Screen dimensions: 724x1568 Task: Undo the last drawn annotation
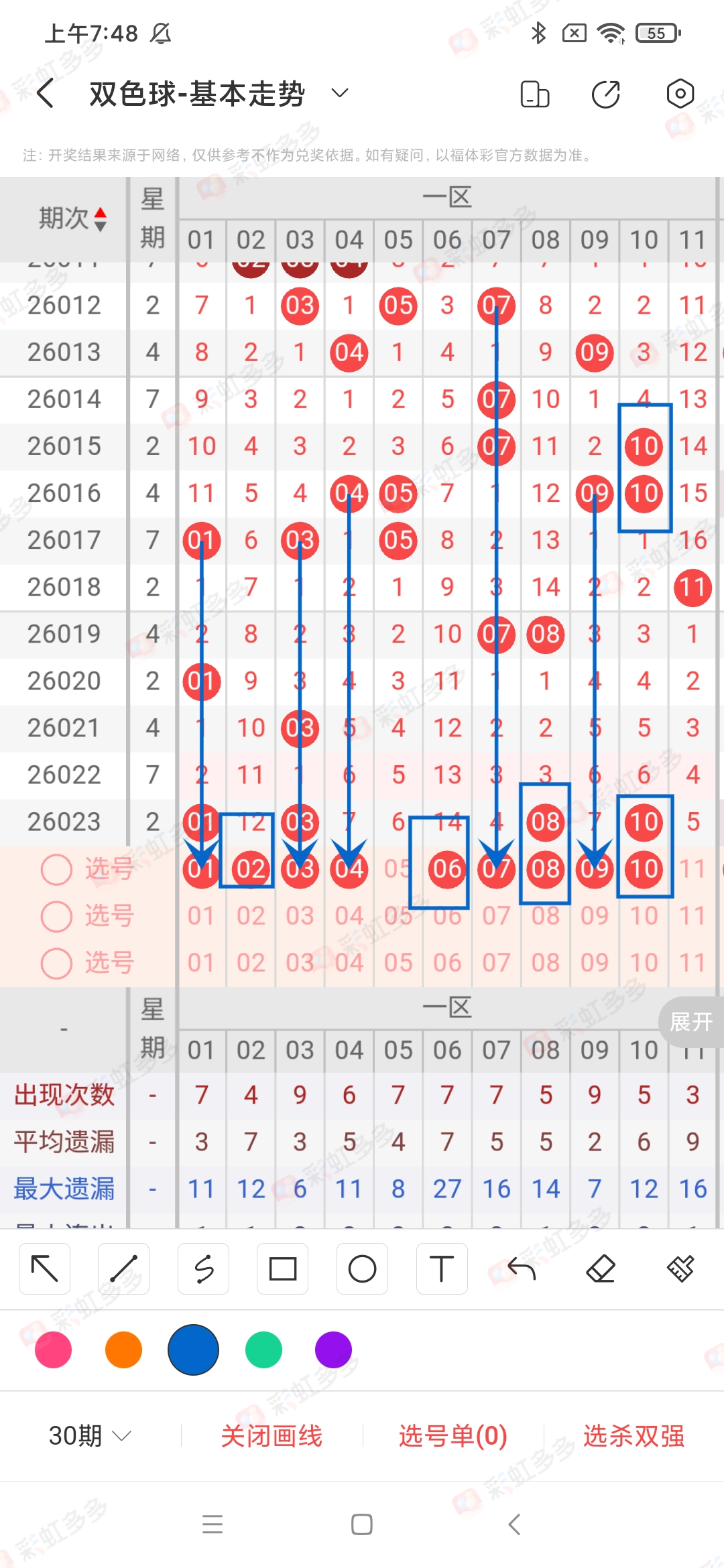pos(522,1268)
